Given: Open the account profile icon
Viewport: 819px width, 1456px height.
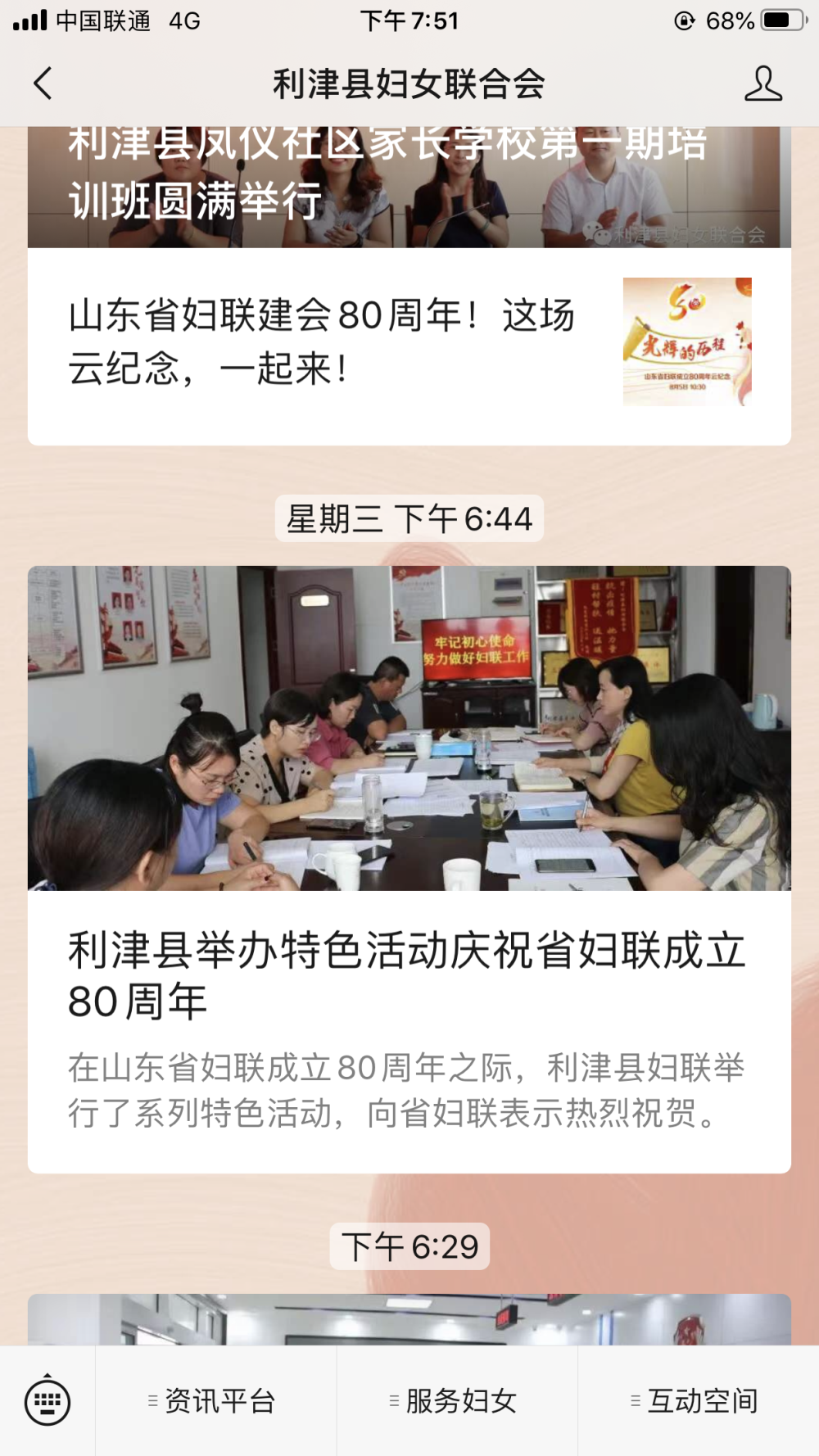Looking at the screenshot, I should [x=762, y=84].
